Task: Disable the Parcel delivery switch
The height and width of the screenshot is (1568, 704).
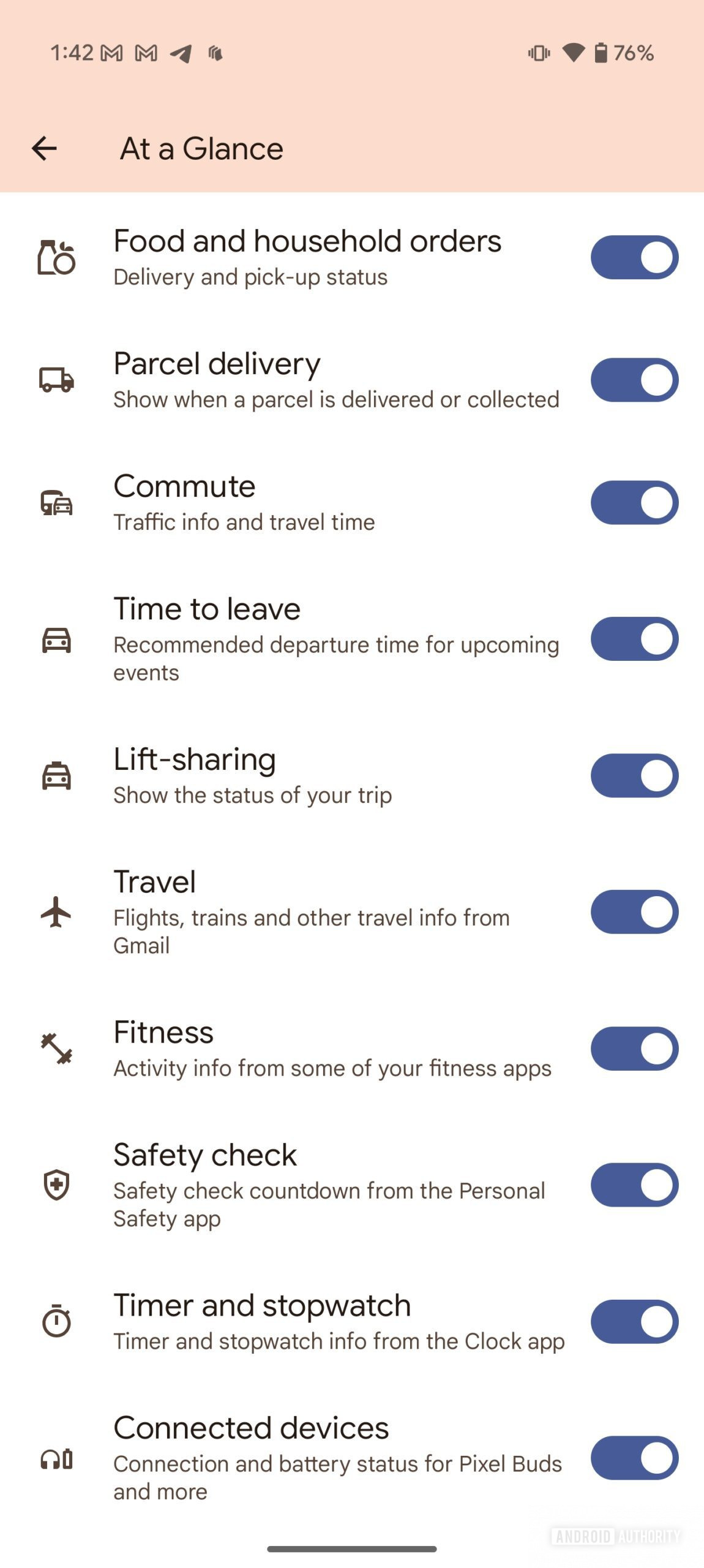Action: click(x=634, y=380)
